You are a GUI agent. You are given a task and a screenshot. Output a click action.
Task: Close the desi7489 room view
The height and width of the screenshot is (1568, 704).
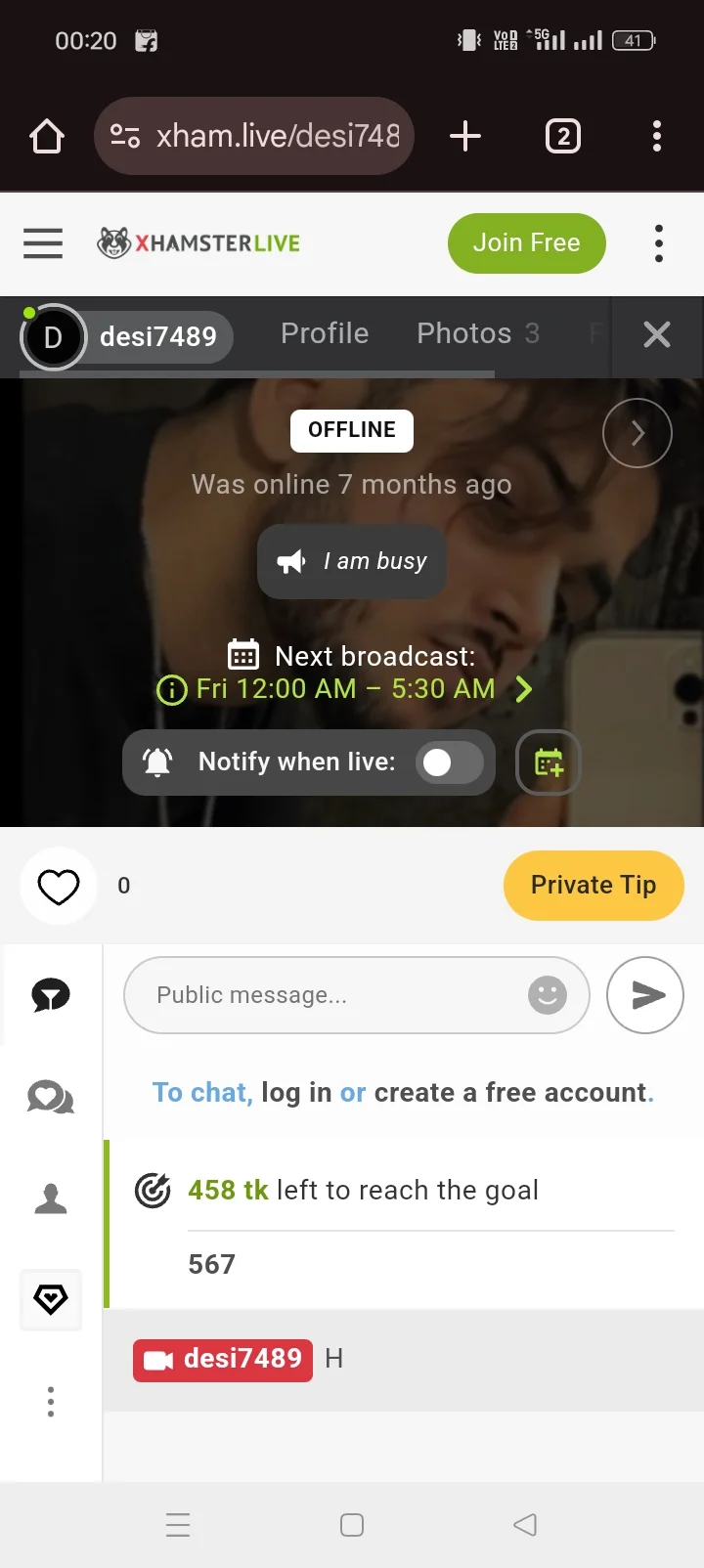[657, 335]
